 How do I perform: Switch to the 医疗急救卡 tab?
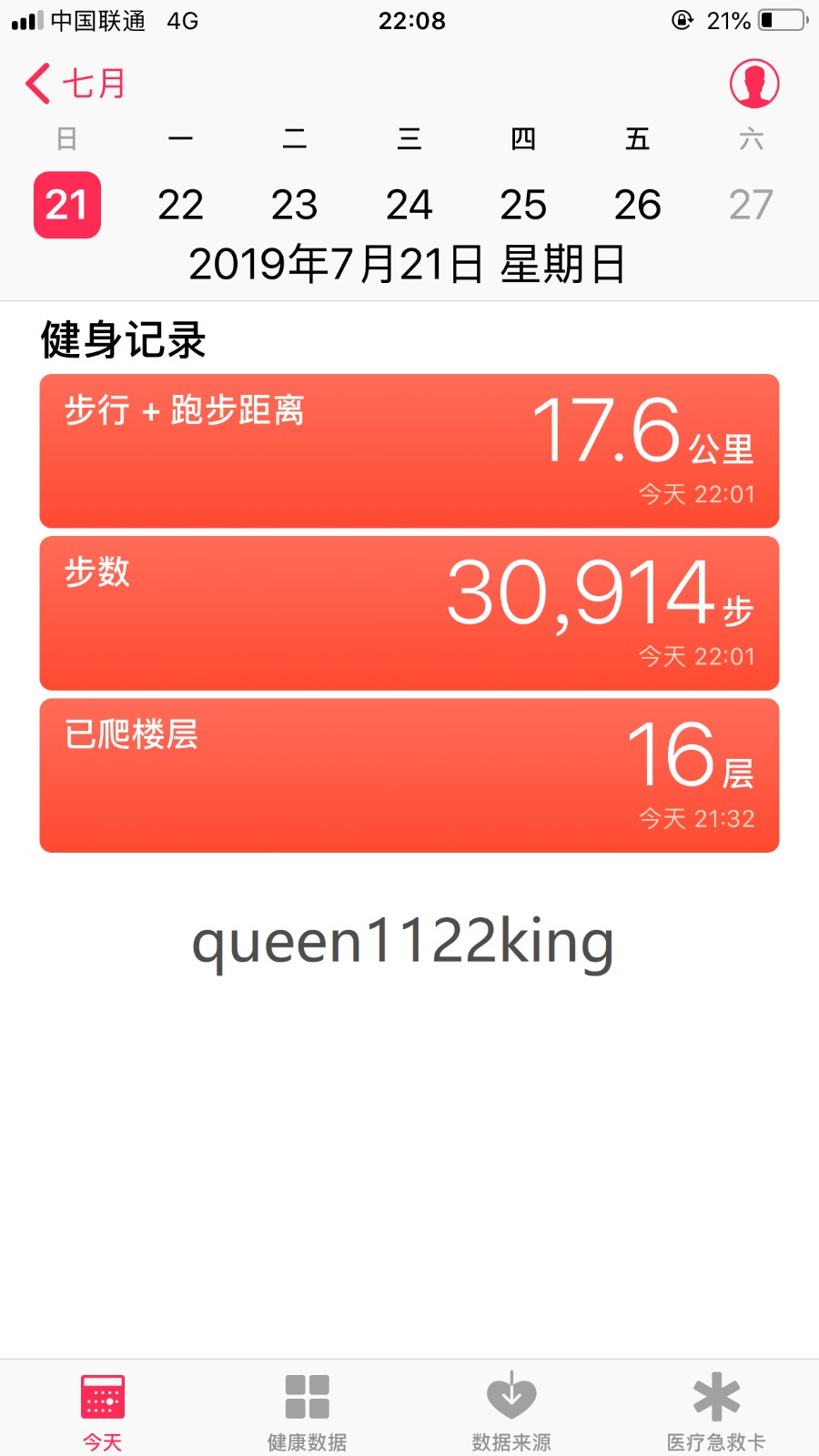click(x=716, y=1412)
